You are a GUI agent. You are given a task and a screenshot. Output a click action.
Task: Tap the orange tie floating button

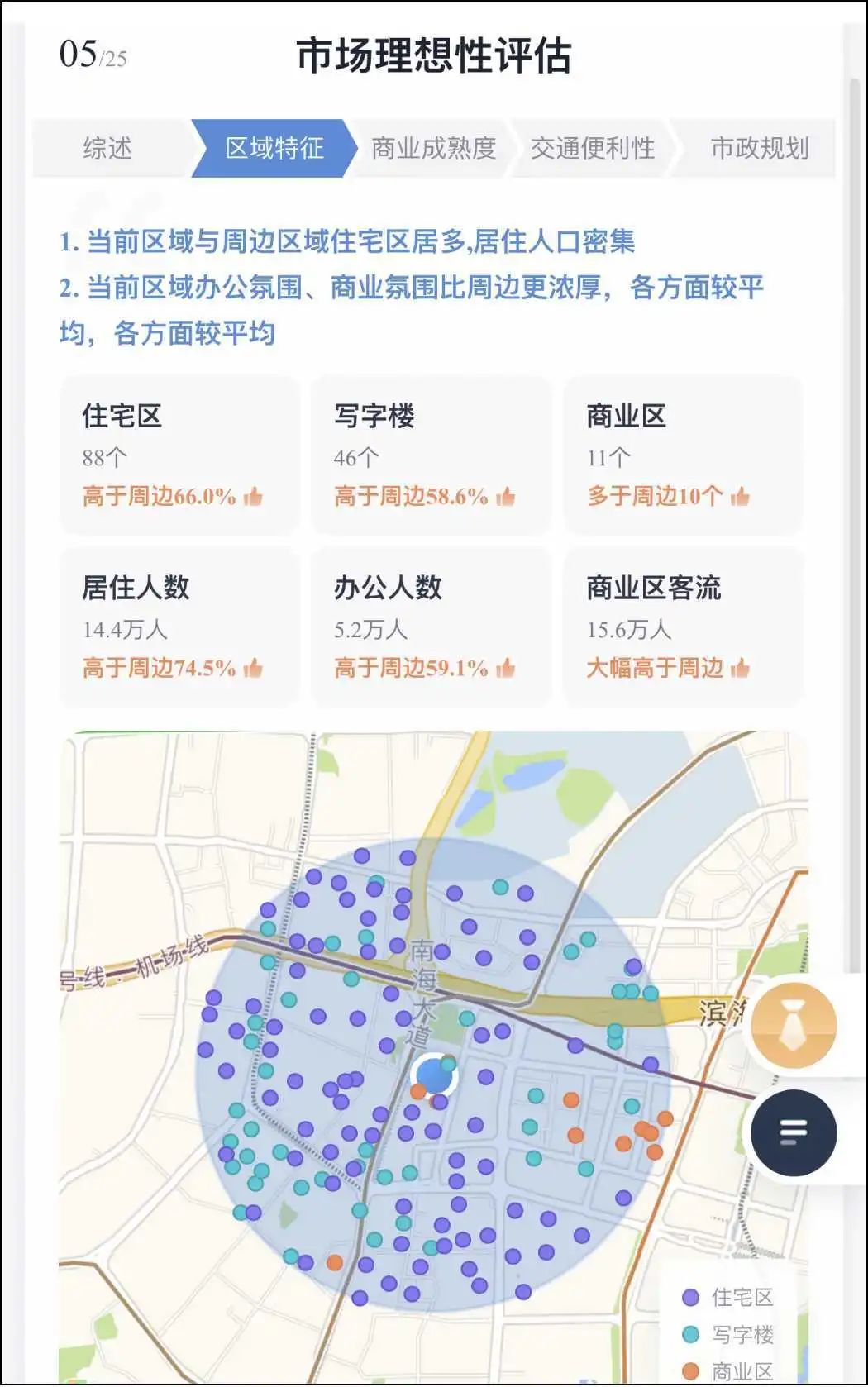[x=793, y=1026]
